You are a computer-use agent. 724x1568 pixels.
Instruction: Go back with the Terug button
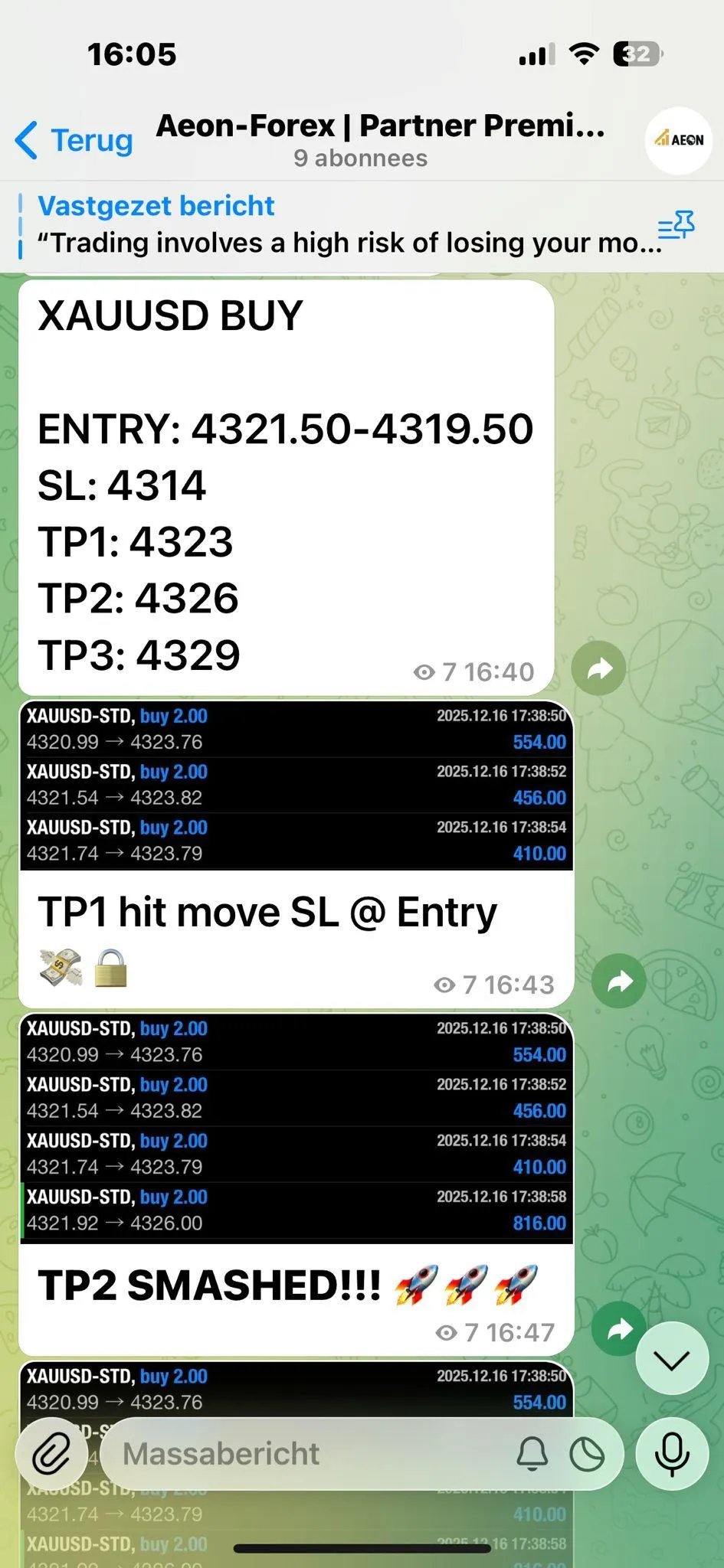point(74,141)
